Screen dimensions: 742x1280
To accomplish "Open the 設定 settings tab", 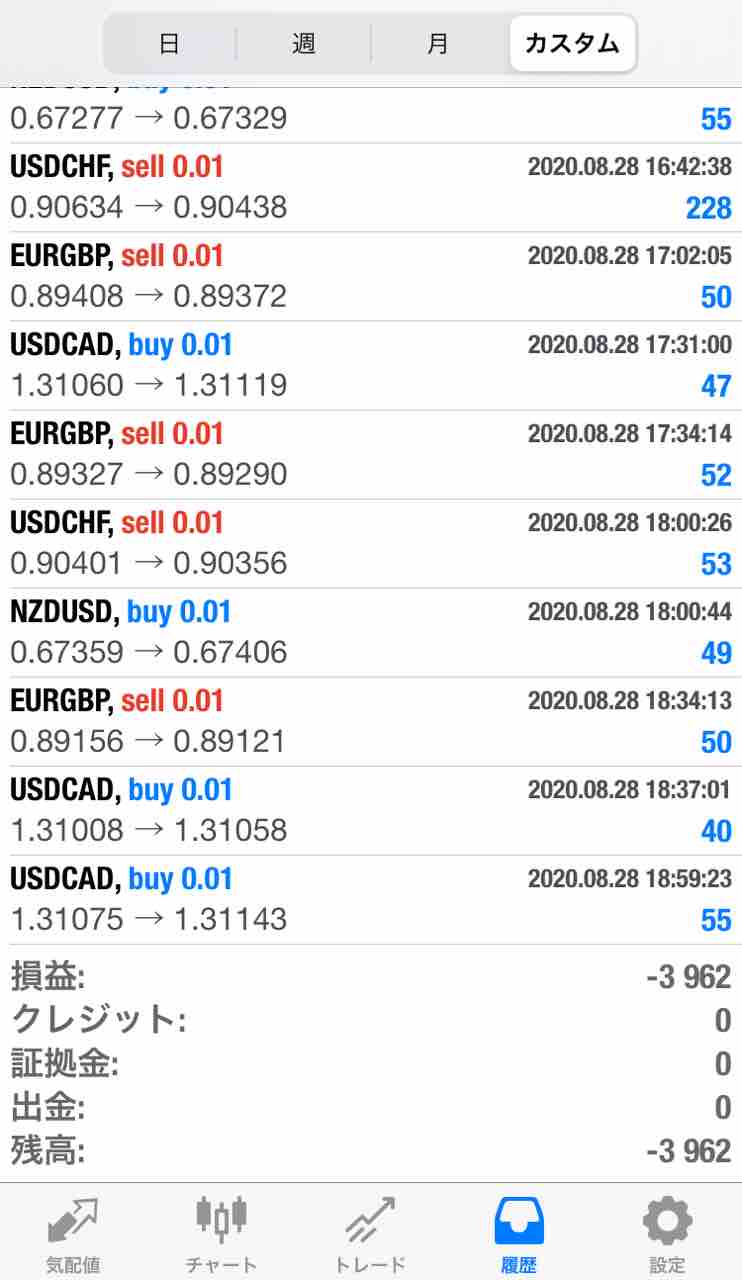I will click(667, 1233).
